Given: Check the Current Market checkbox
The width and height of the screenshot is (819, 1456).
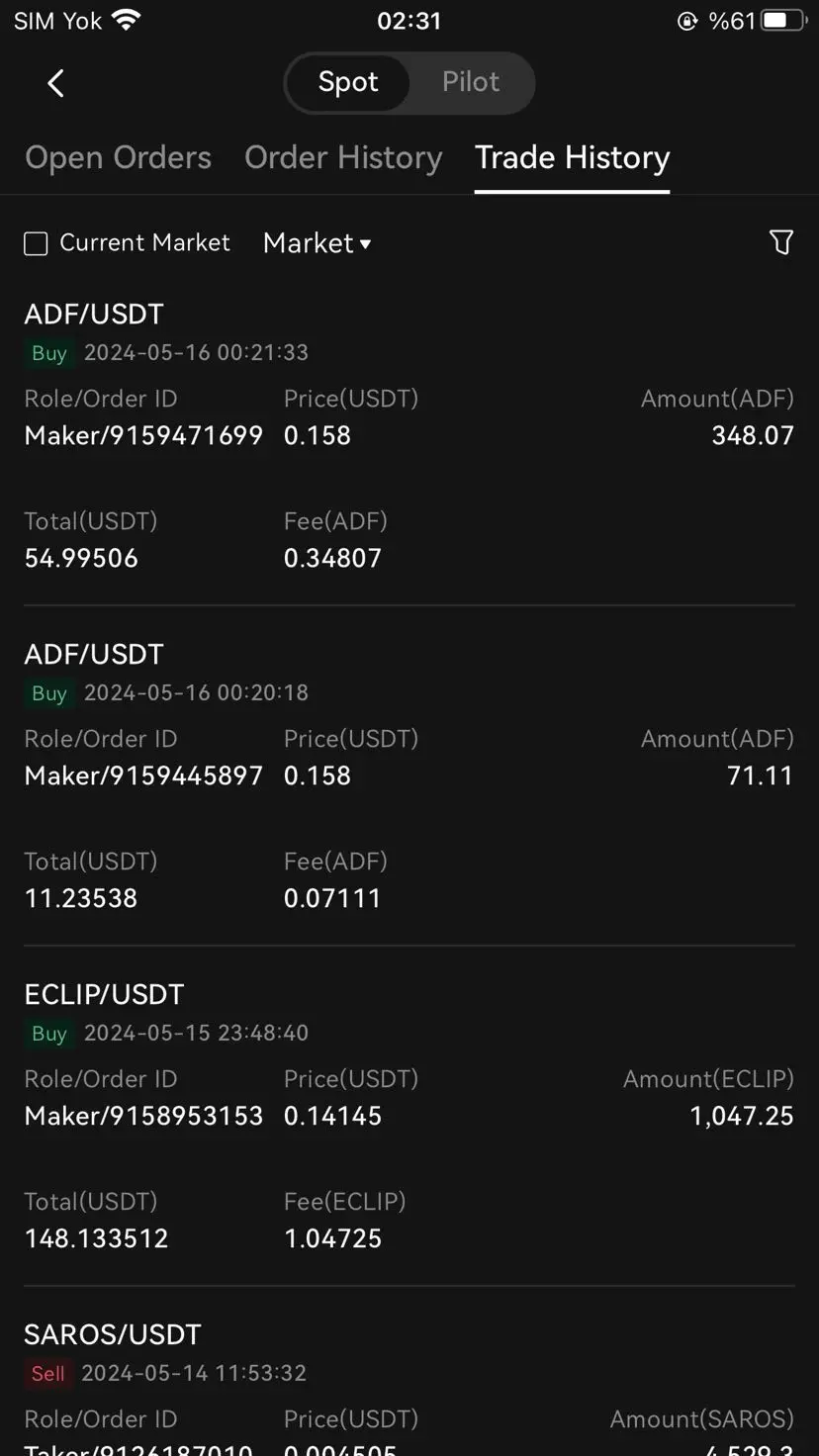Looking at the screenshot, I should (36, 243).
